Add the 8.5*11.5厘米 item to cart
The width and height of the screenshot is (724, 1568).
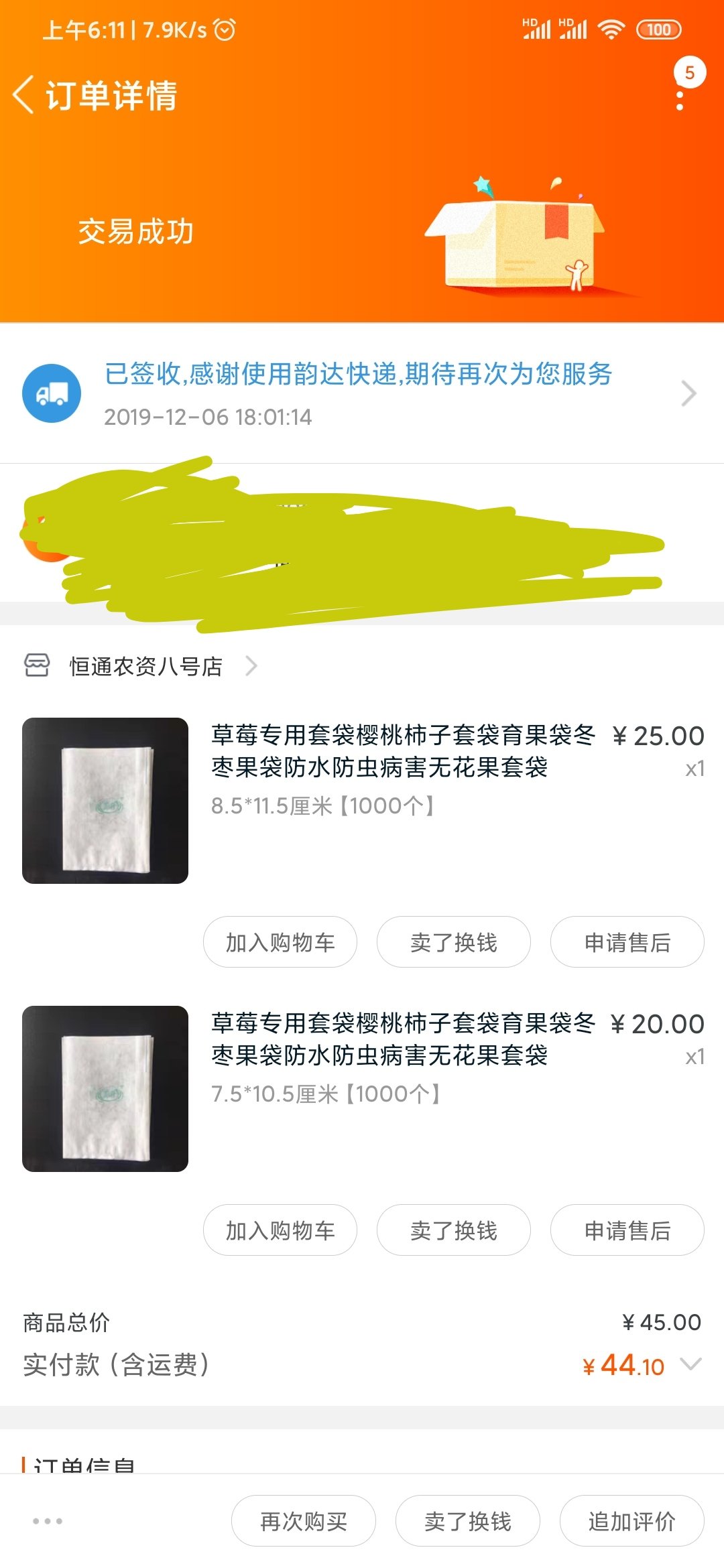pos(280,942)
